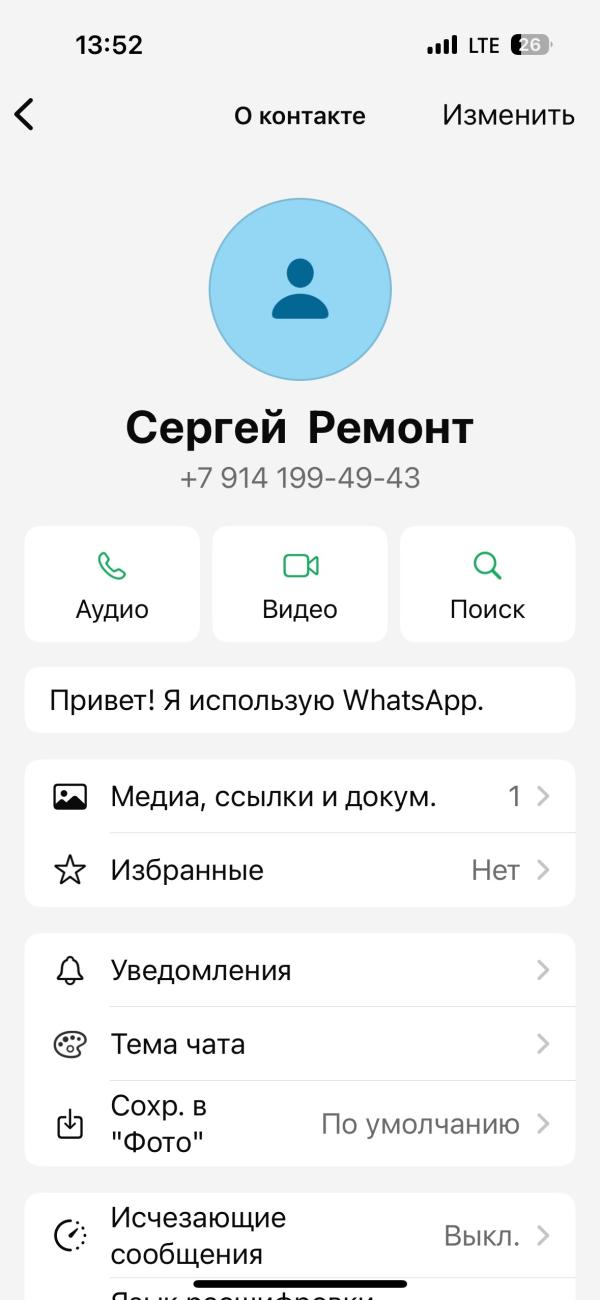Start a video call via Видео
This screenshot has height=1300, width=600.
[300, 584]
